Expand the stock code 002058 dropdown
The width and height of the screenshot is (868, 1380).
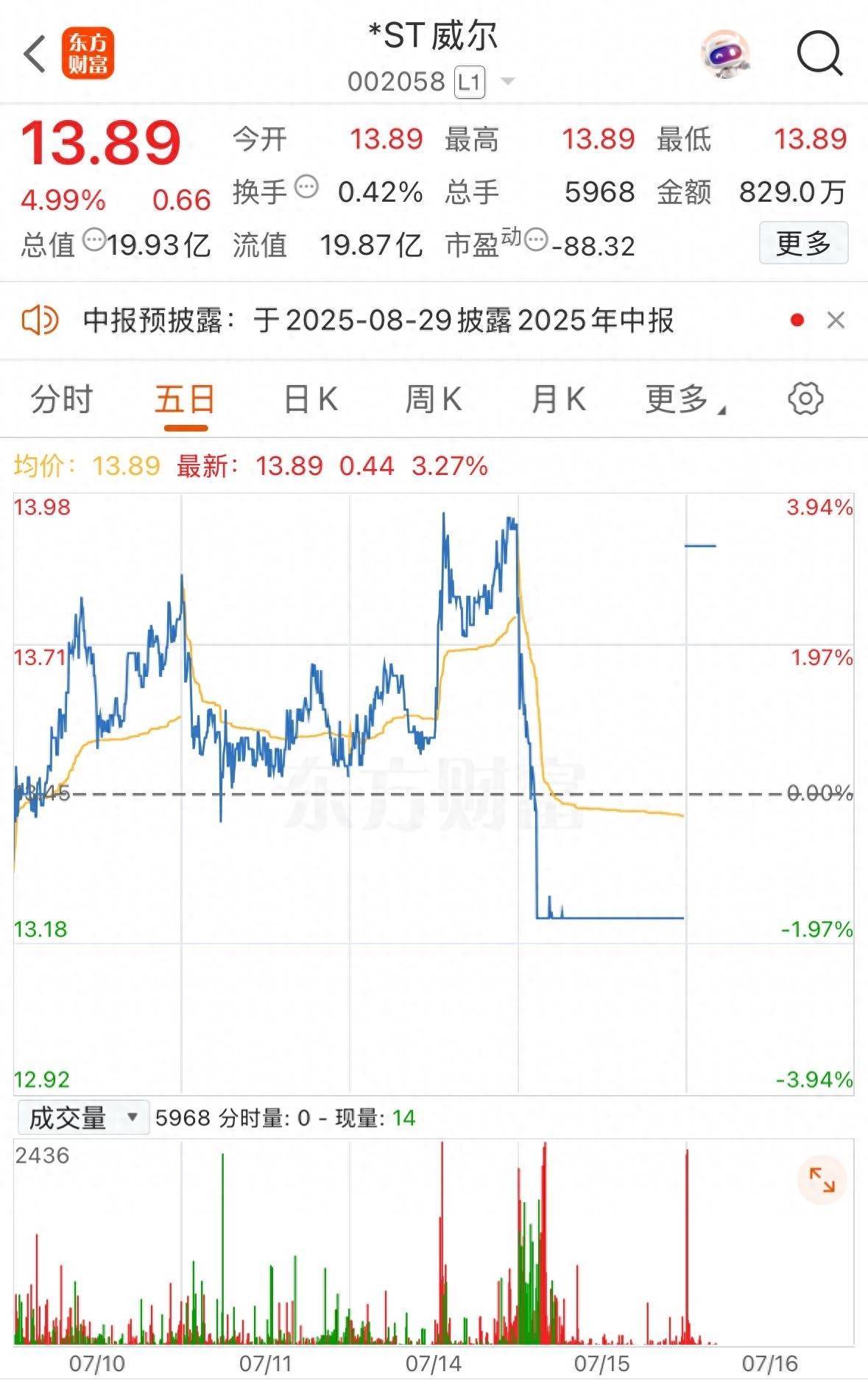507,81
